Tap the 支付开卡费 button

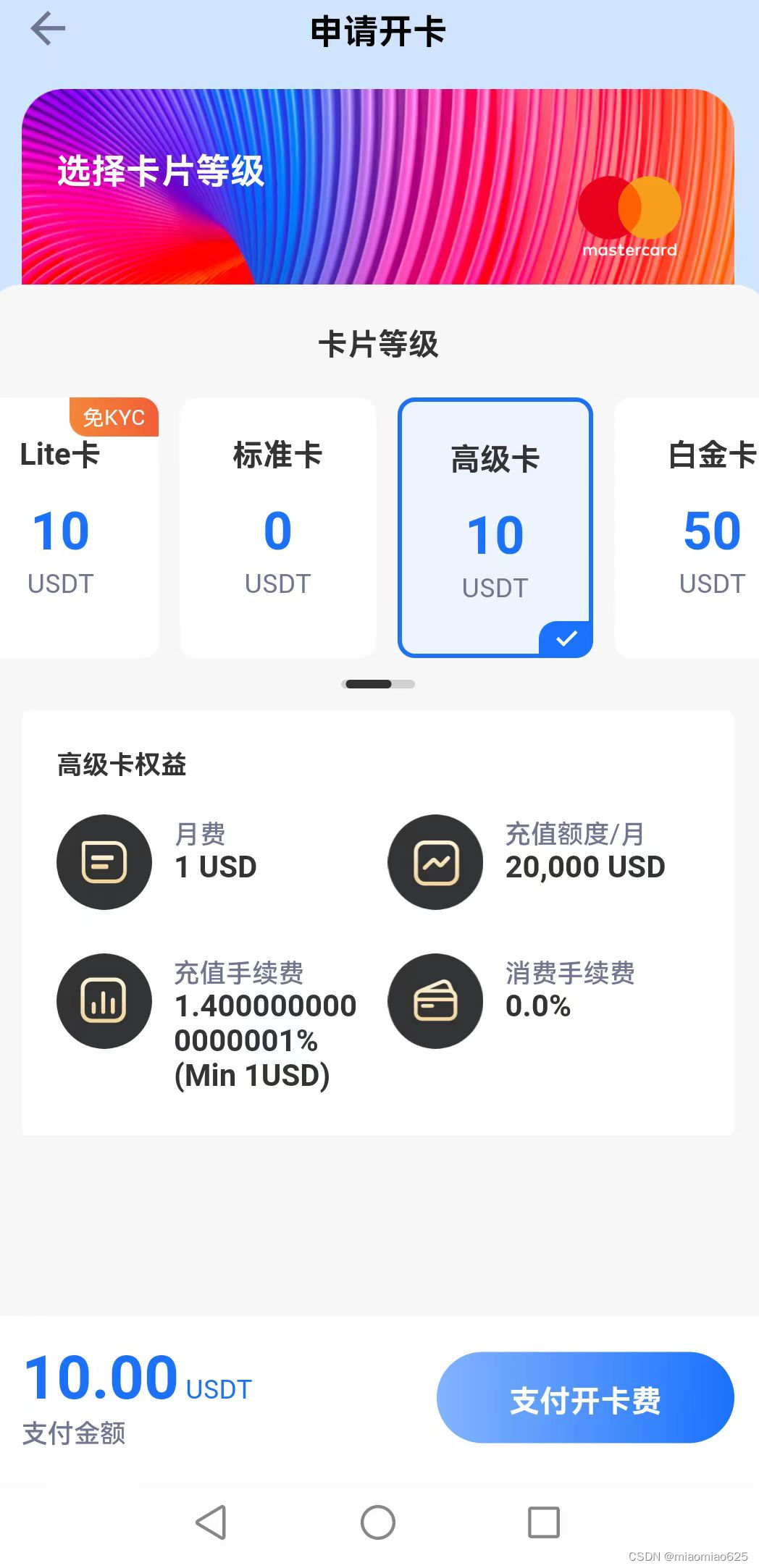pos(585,1400)
